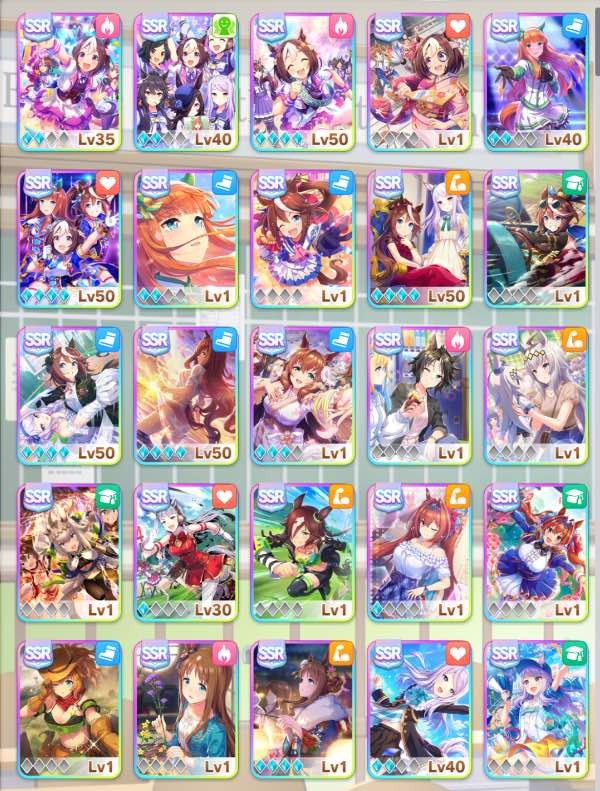Tap the Lv1 close-up card of the orange-haired girl
Viewport: 600px width, 791px height.
[185, 238]
